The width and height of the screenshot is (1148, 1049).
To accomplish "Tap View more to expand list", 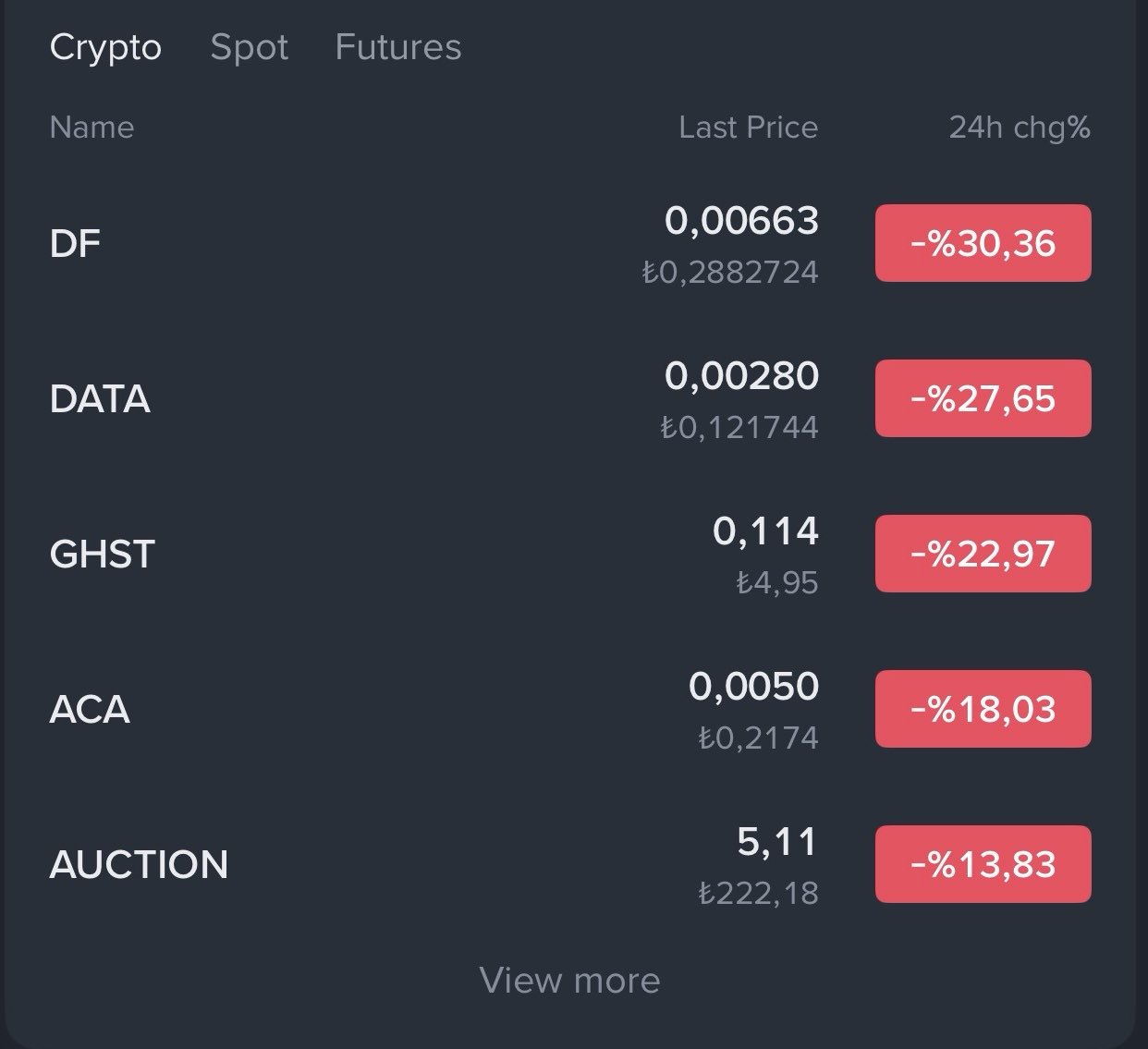I will 569,980.
